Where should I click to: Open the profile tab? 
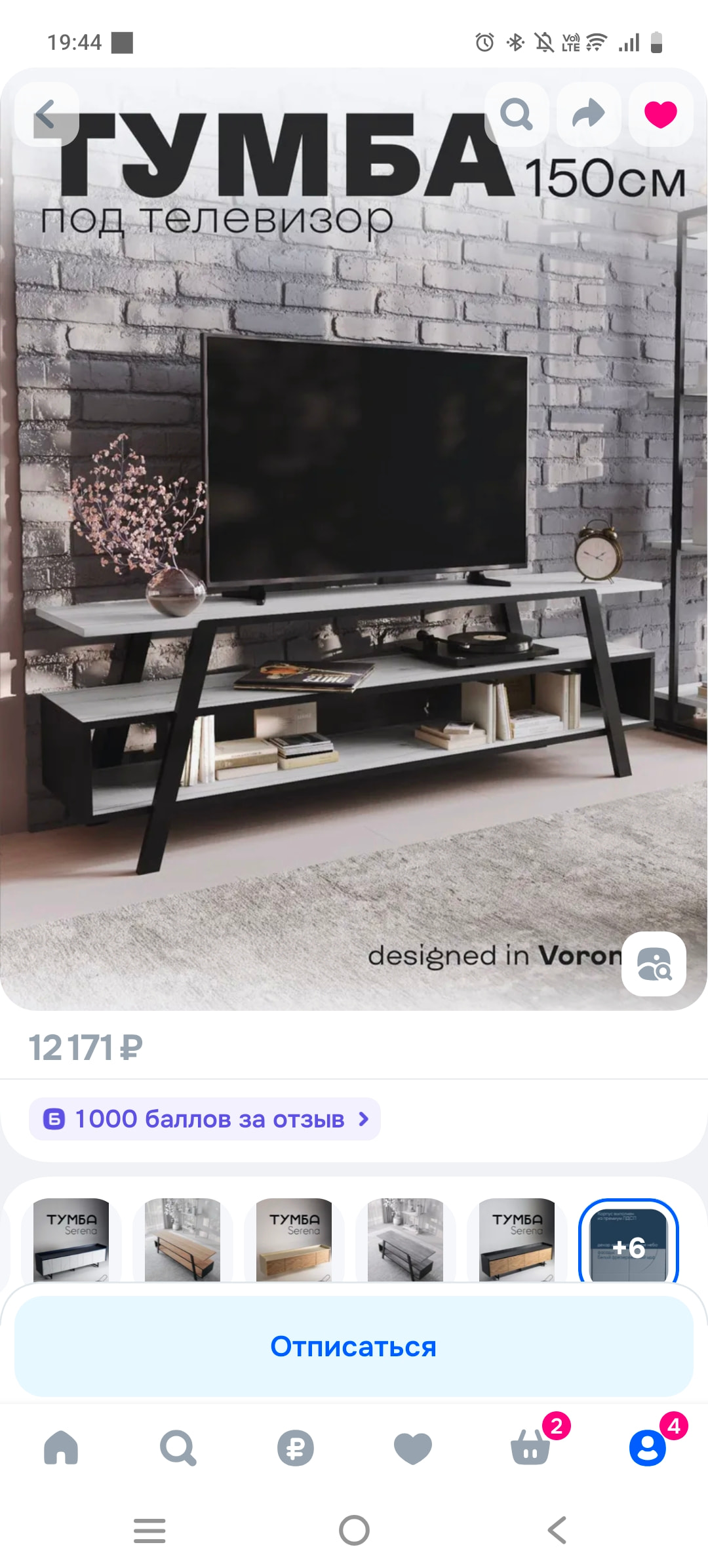click(x=647, y=1447)
